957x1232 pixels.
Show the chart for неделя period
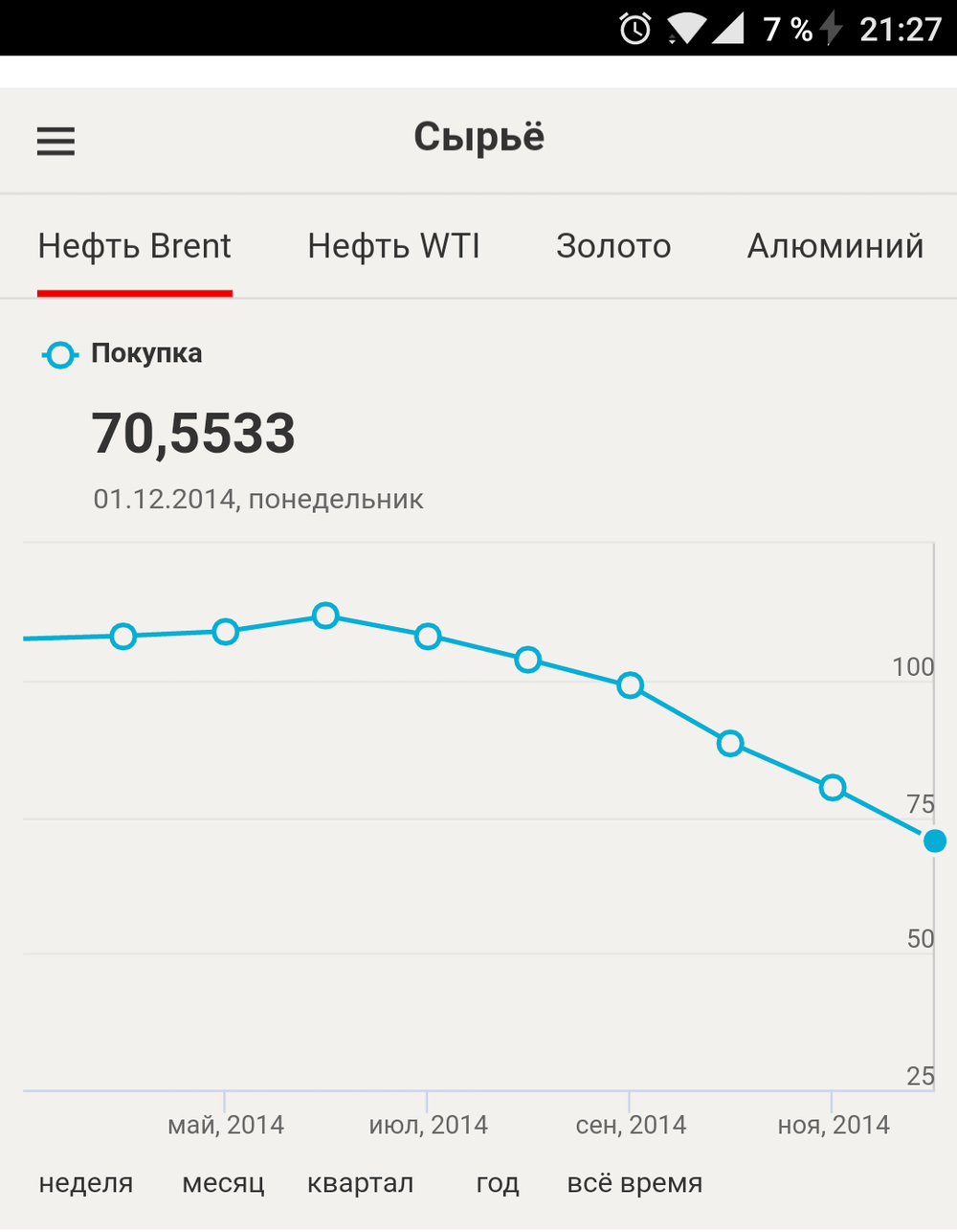[86, 1183]
